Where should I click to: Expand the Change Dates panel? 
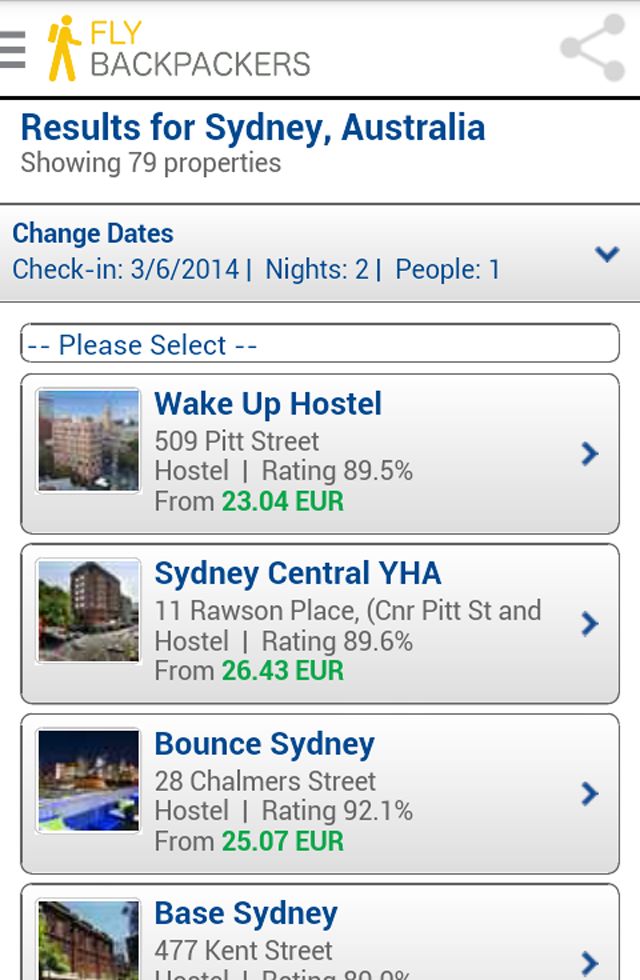click(x=606, y=254)
